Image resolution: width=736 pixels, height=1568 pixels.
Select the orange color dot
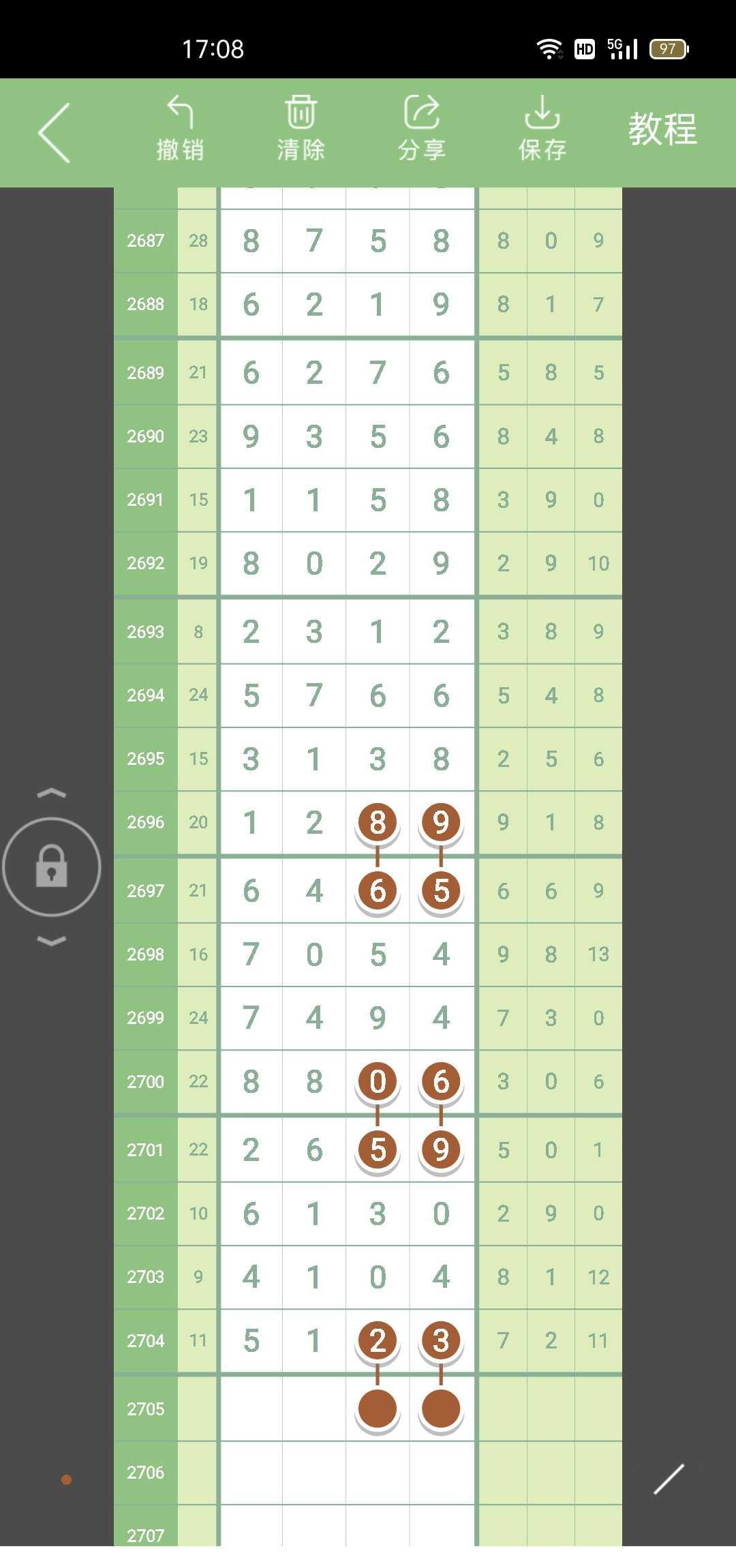pyautogui.click(x=66, y=1479)
